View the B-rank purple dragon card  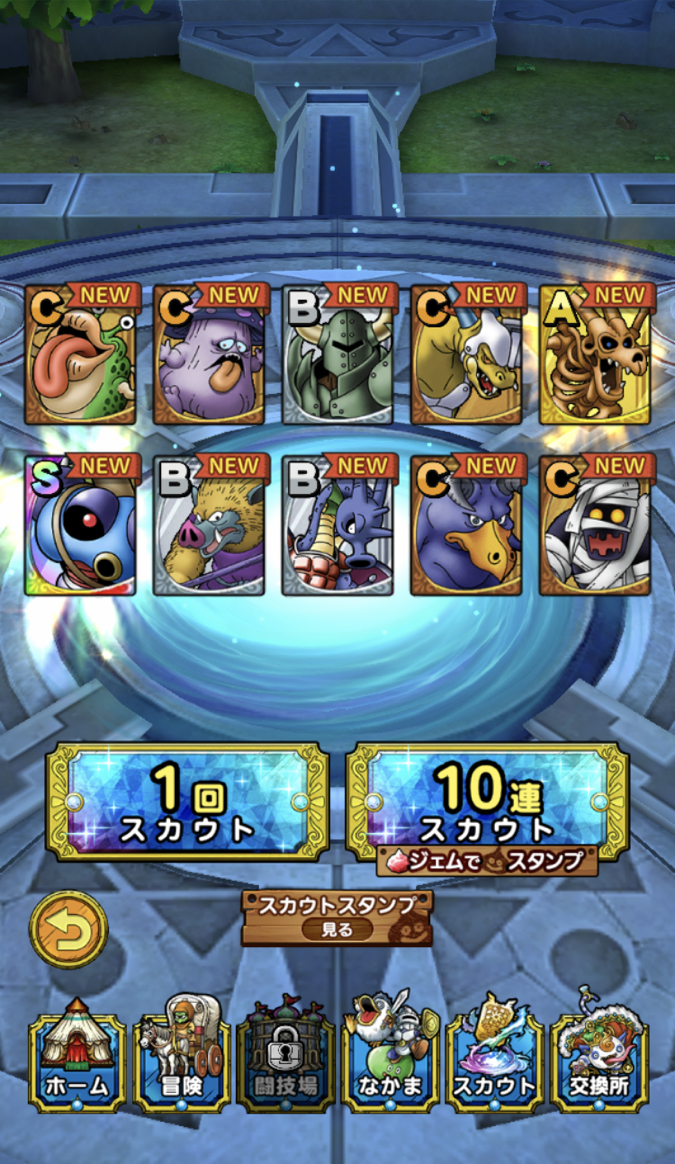coord(337,525)
